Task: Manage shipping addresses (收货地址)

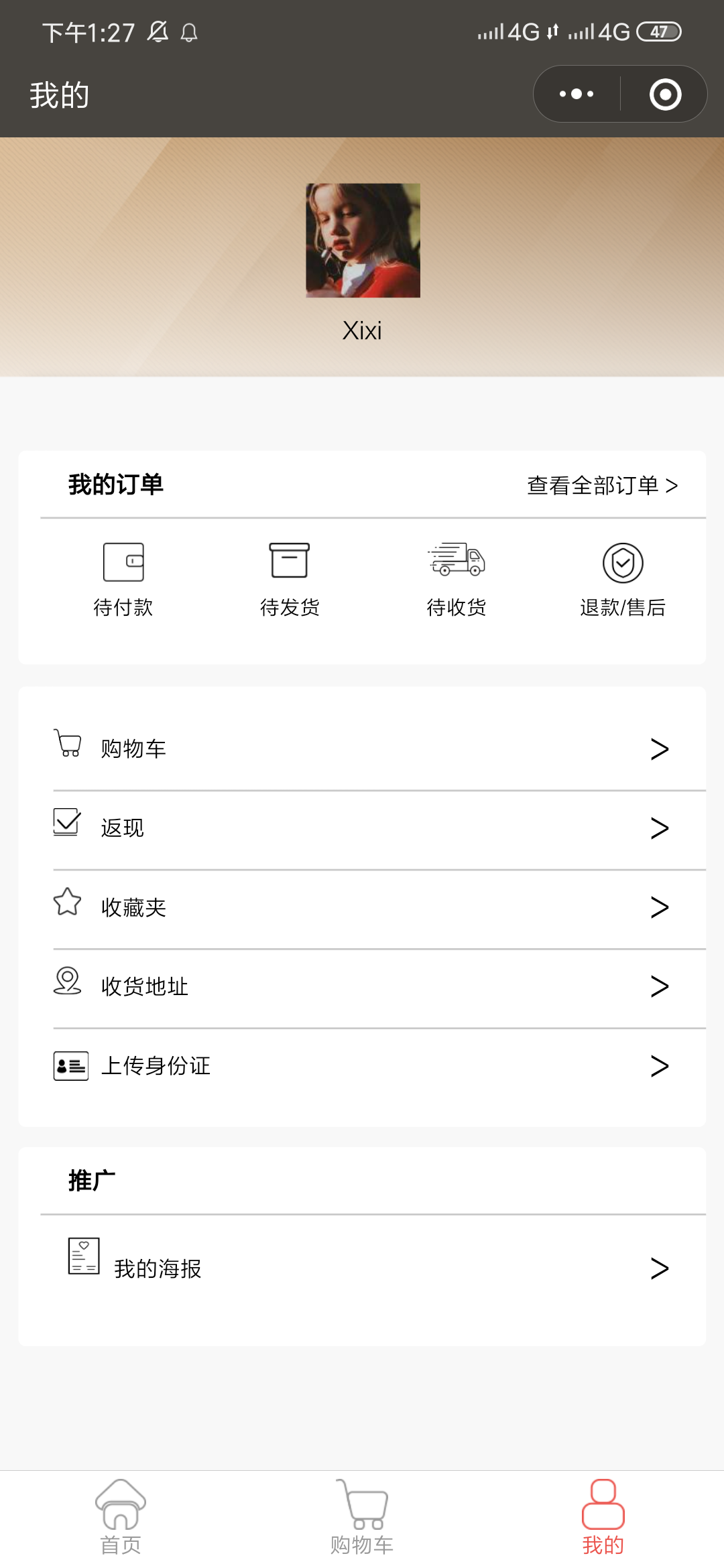Action: tap(362, 986)
